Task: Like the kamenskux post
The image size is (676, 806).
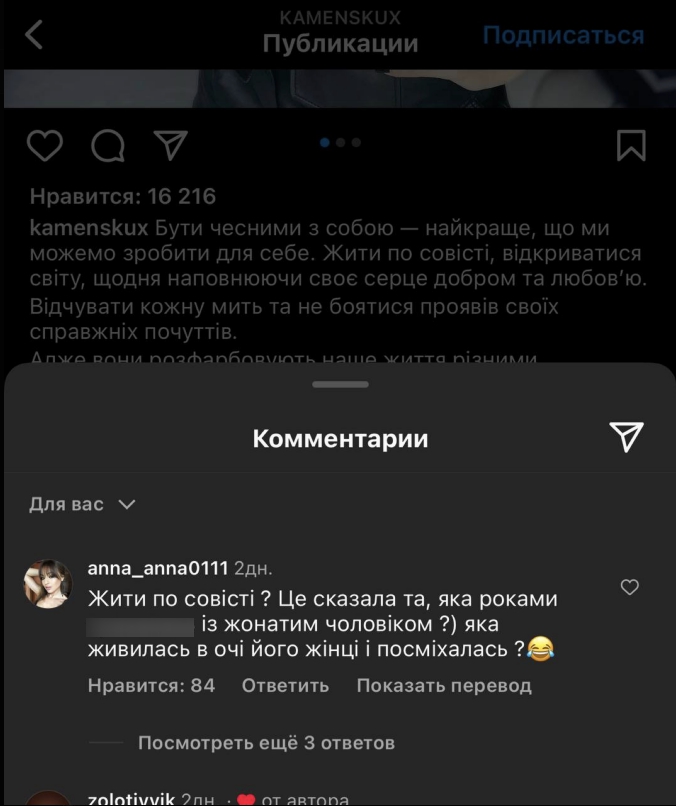Action: pyautogui.click(x=44, y=146)
